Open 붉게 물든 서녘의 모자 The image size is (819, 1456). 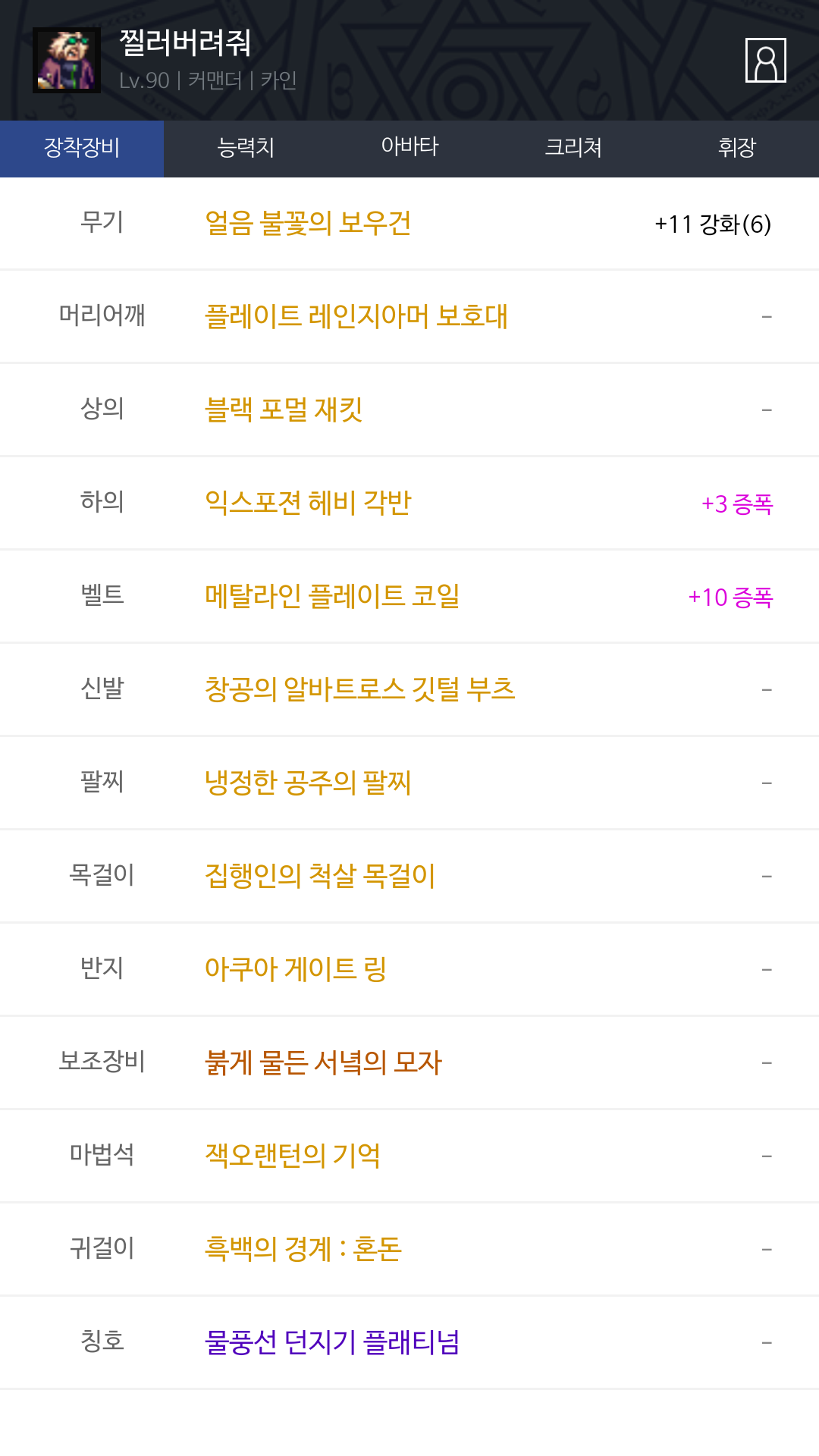pos(323,1062)
